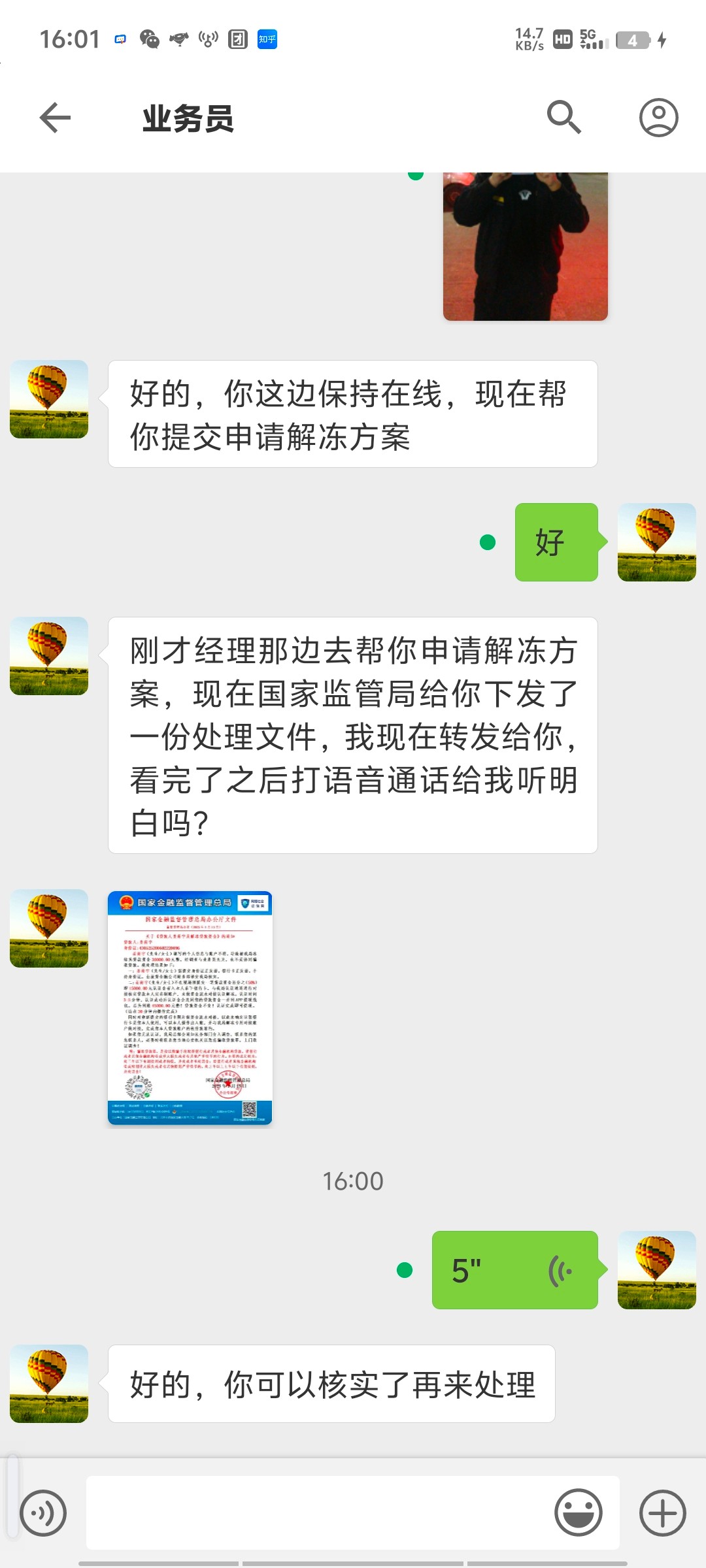Switch to voice input mode
Screen dimensions: 706x1568
click(x=43, y=1512)
